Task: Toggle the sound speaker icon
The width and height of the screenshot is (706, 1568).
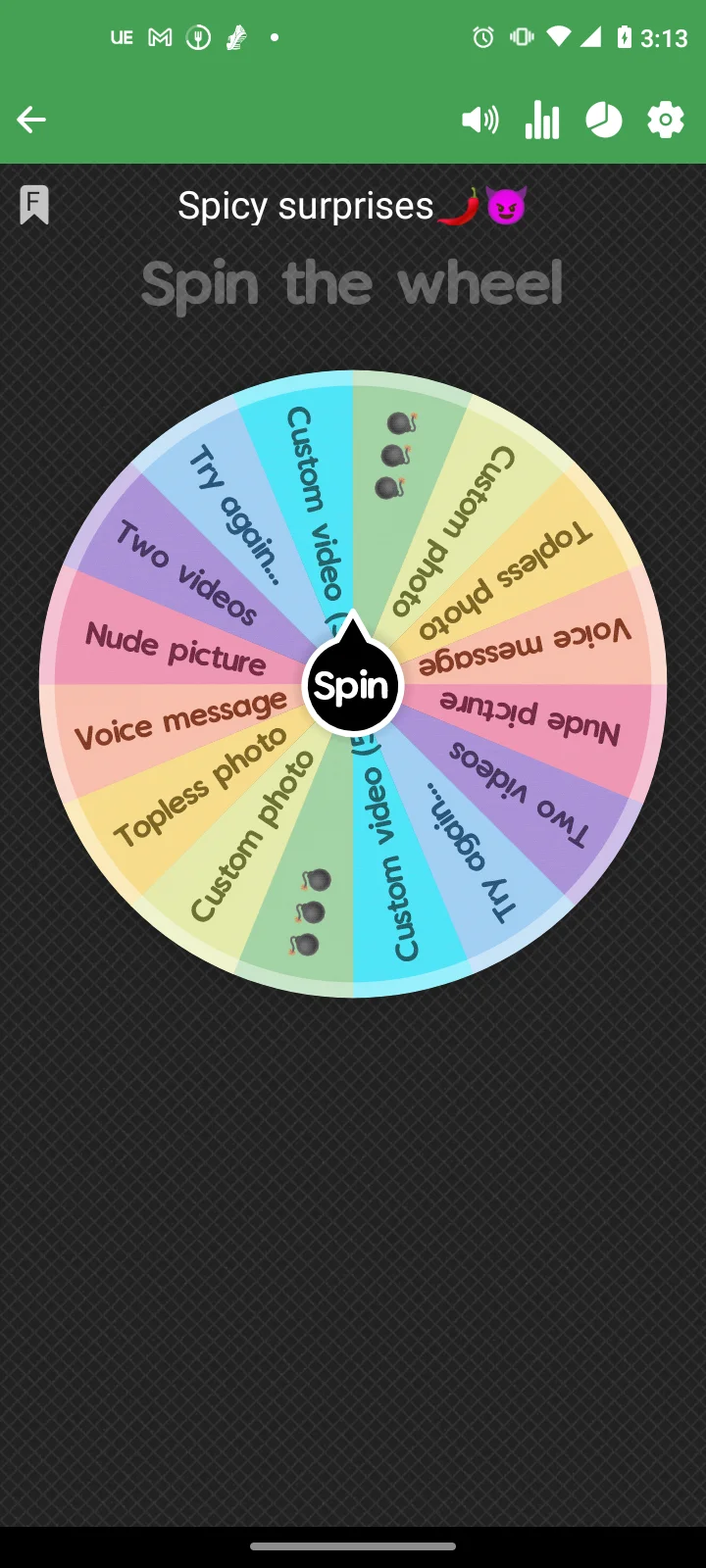Action: [x=479, y=120]
